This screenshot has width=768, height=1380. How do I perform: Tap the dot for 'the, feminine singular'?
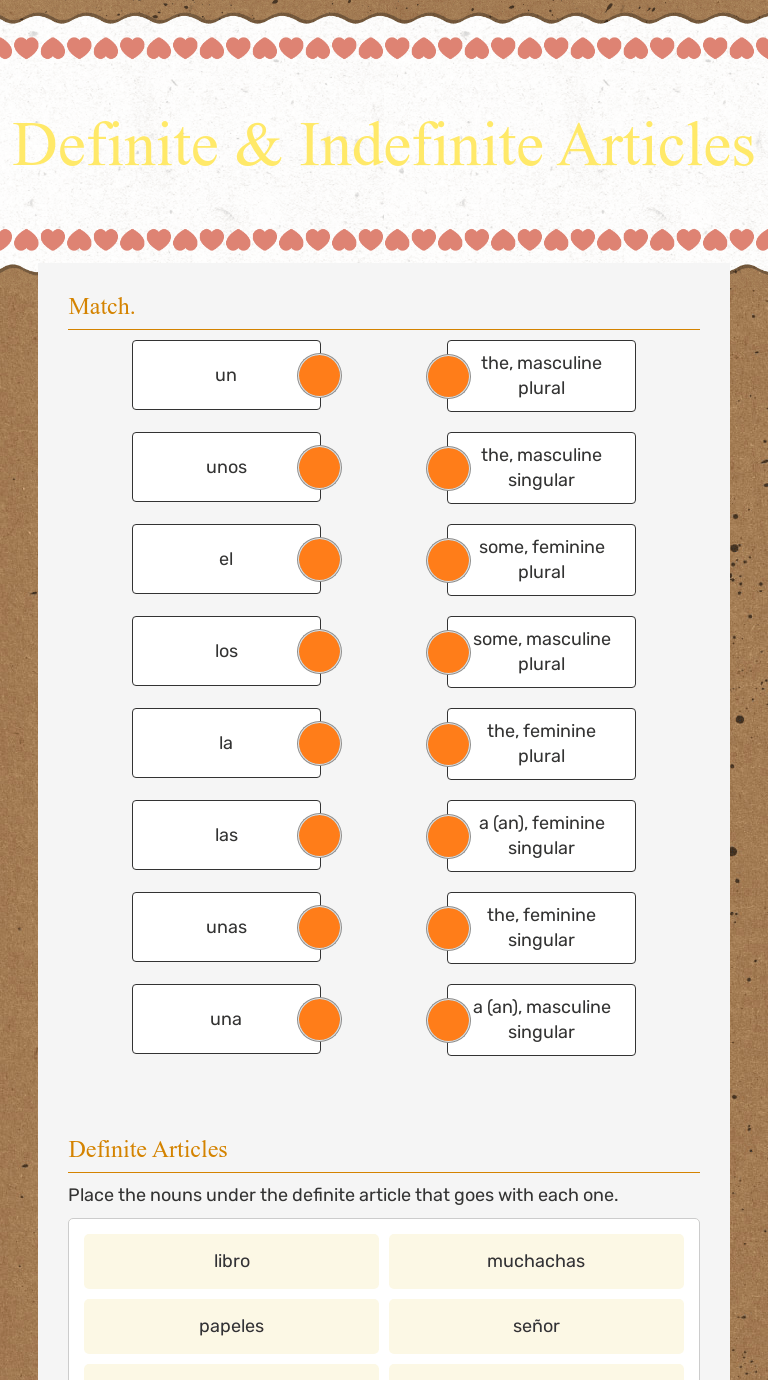coord(448,928)
